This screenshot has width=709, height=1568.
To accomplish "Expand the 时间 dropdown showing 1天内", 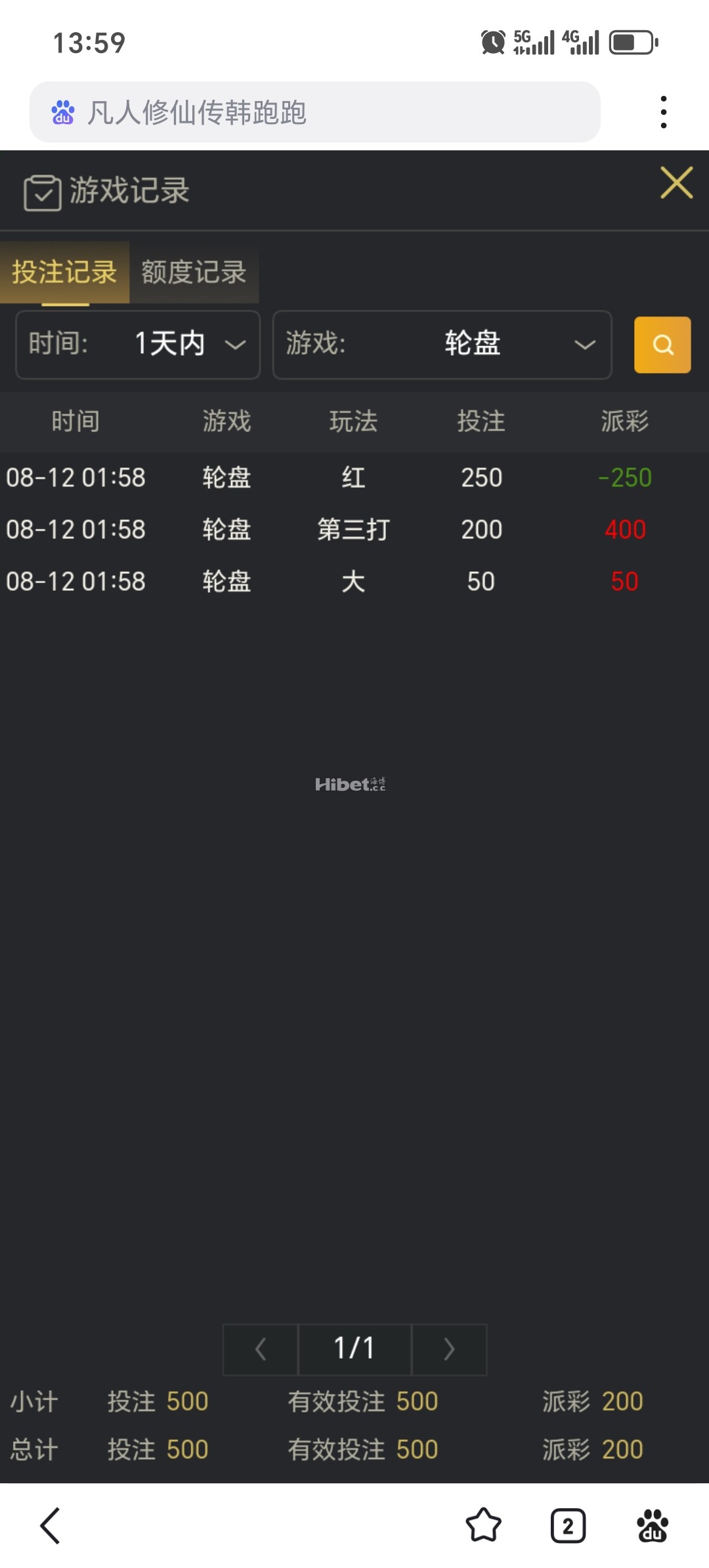I will coord(138,345).
